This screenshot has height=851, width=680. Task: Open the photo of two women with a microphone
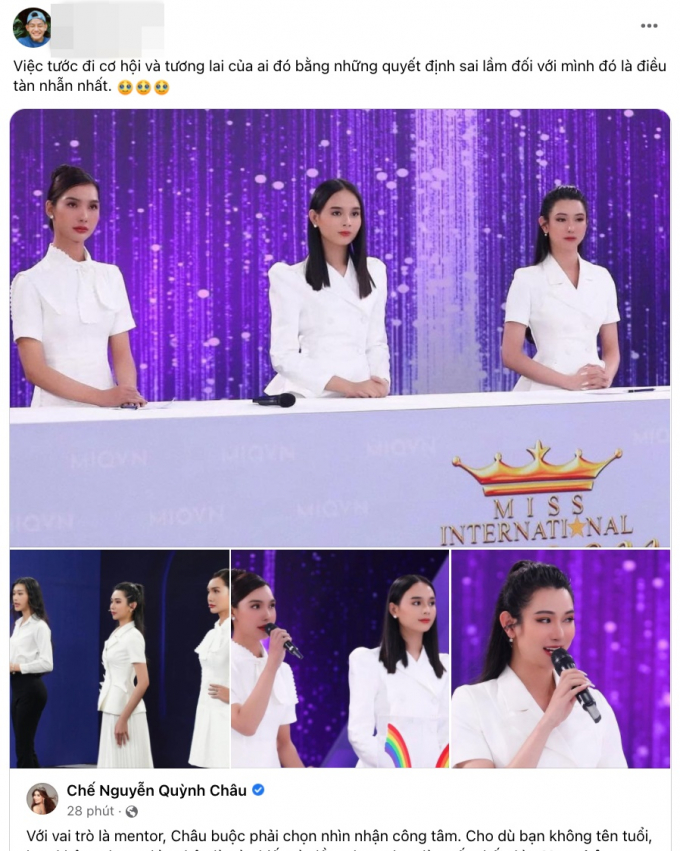pyautogui.click(x=340, y=658)
